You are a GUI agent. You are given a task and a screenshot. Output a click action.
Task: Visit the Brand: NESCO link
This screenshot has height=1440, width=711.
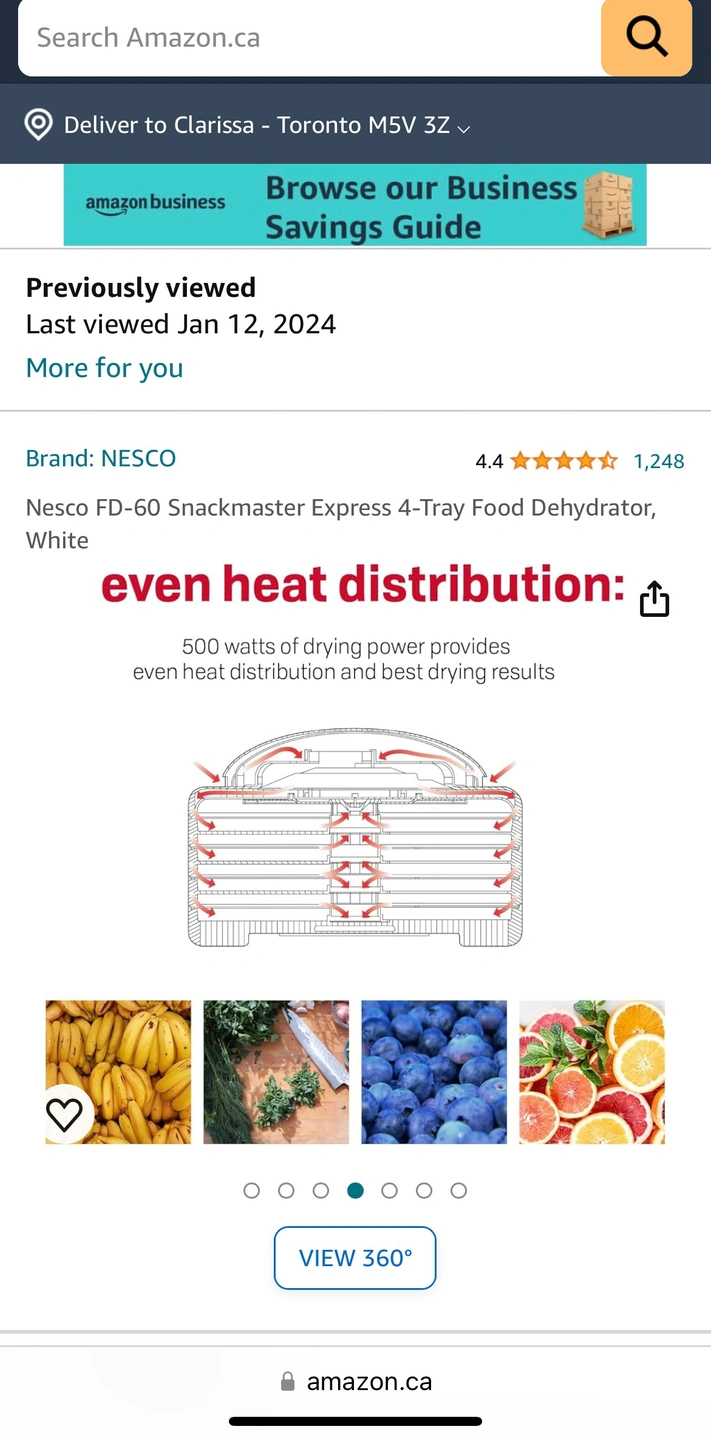click(x=101, y=458)
